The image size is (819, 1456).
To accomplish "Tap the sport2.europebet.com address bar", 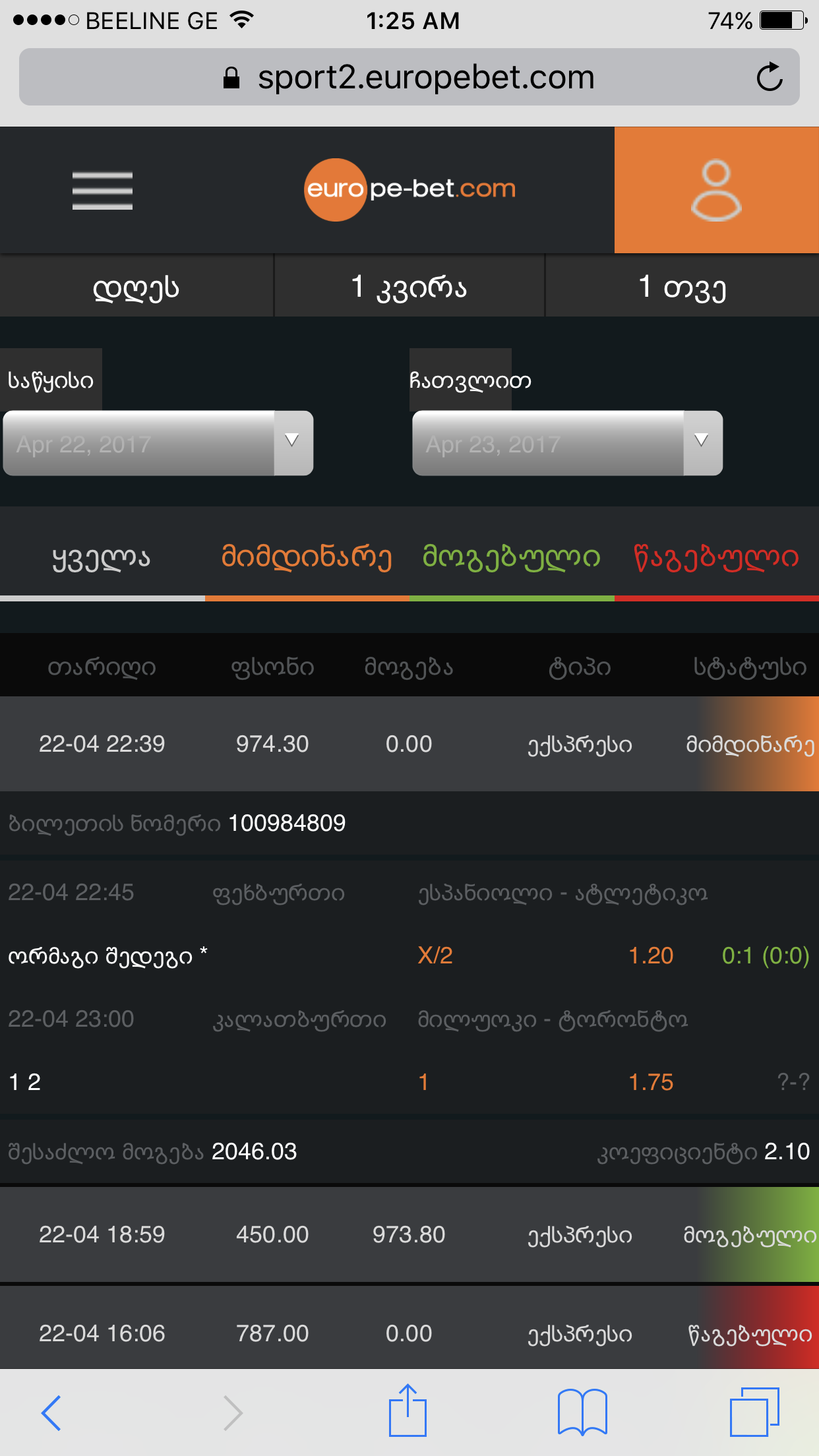I will point(409,77).
